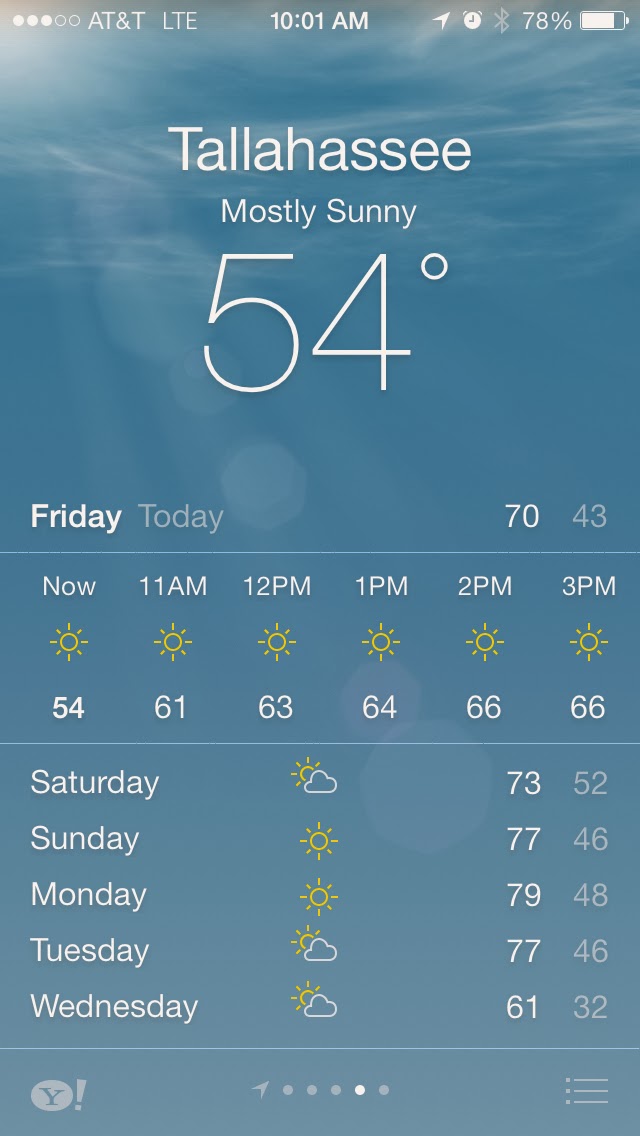Open the Yahoo! weather link
Screen dimensions: 640x1136
coord(57,1094)
